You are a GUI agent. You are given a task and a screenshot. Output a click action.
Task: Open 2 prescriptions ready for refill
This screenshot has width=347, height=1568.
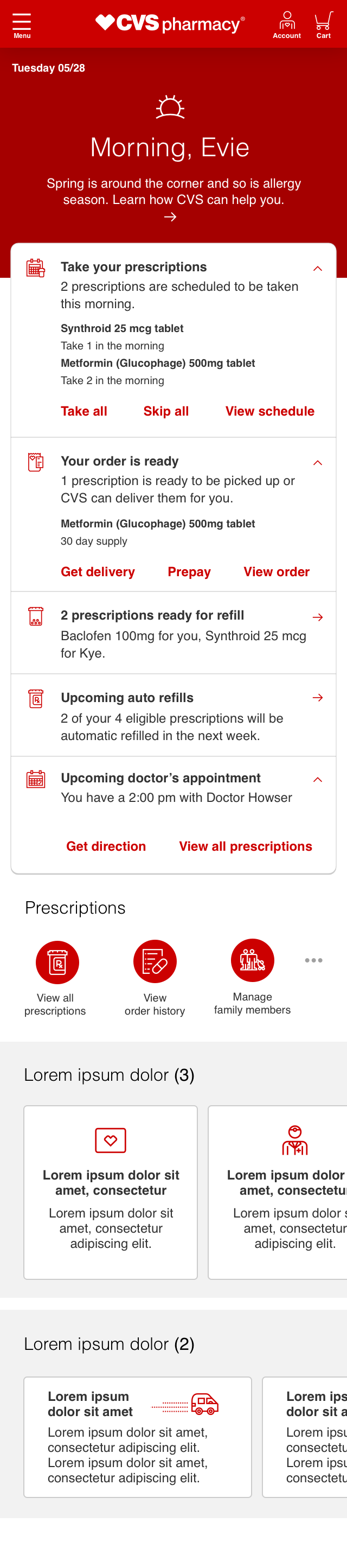coord(317,617)
